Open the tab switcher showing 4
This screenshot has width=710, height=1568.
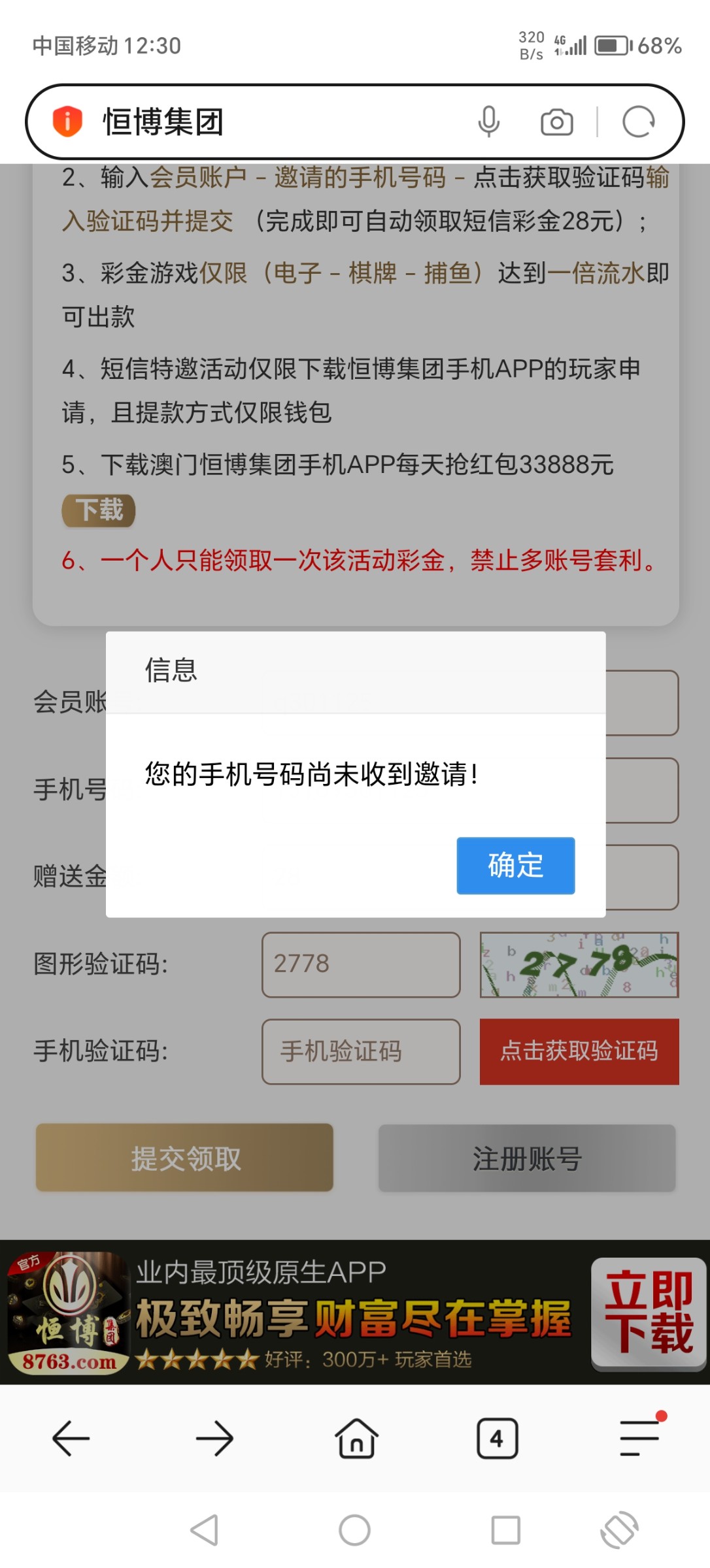498,1438
